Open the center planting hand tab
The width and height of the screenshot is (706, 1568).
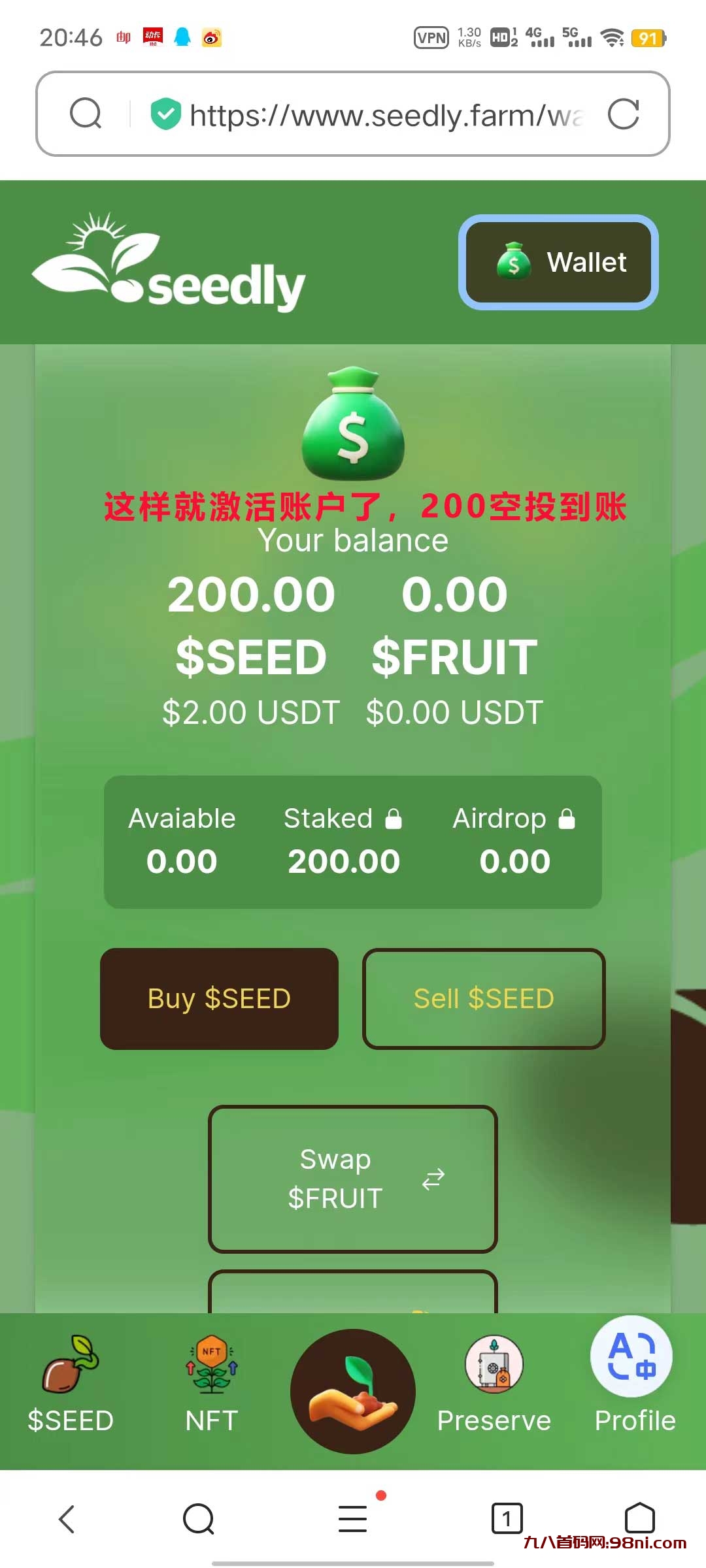click(353, 1392)
